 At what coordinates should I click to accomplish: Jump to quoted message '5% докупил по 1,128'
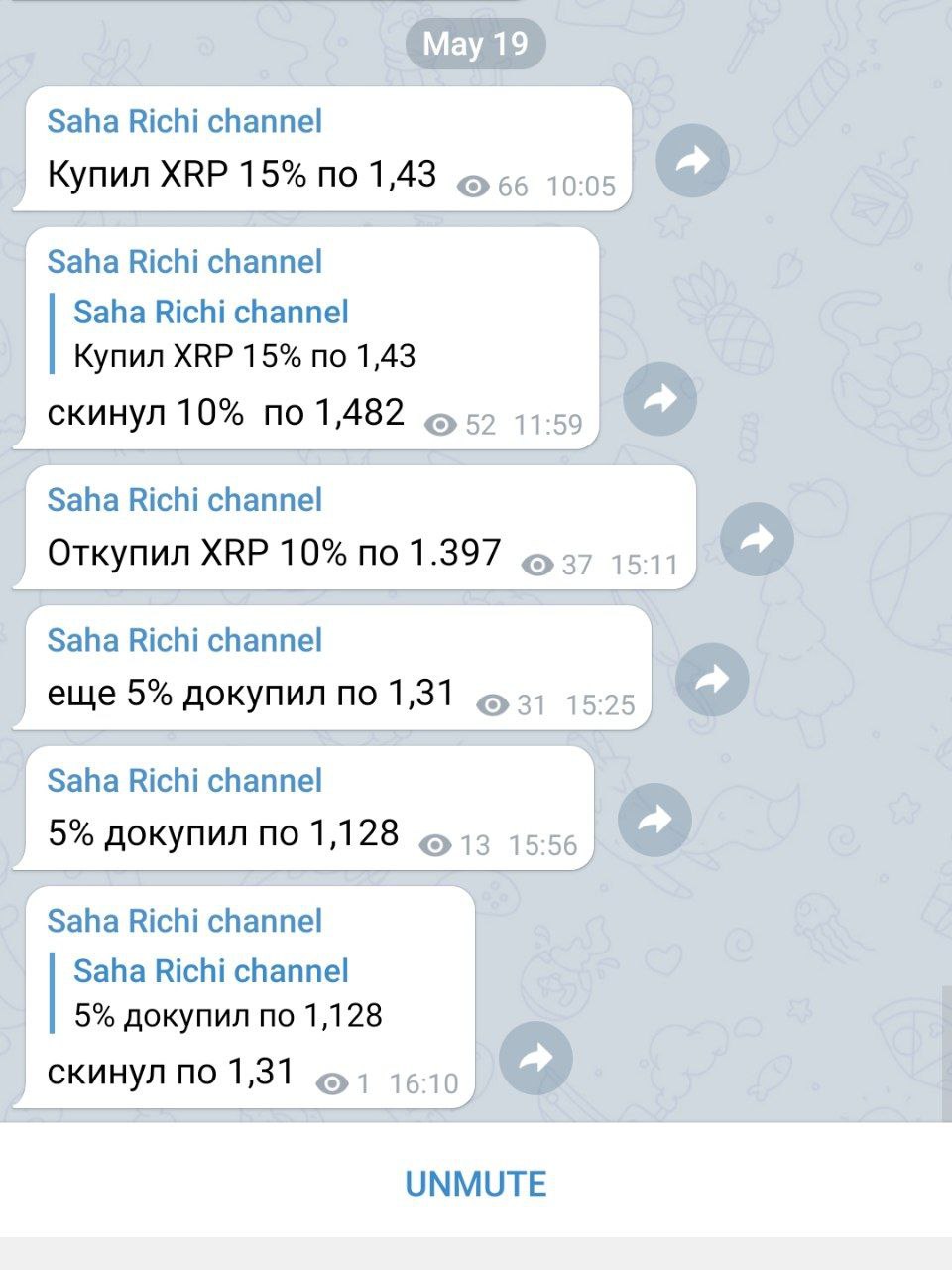click(228, 994)
